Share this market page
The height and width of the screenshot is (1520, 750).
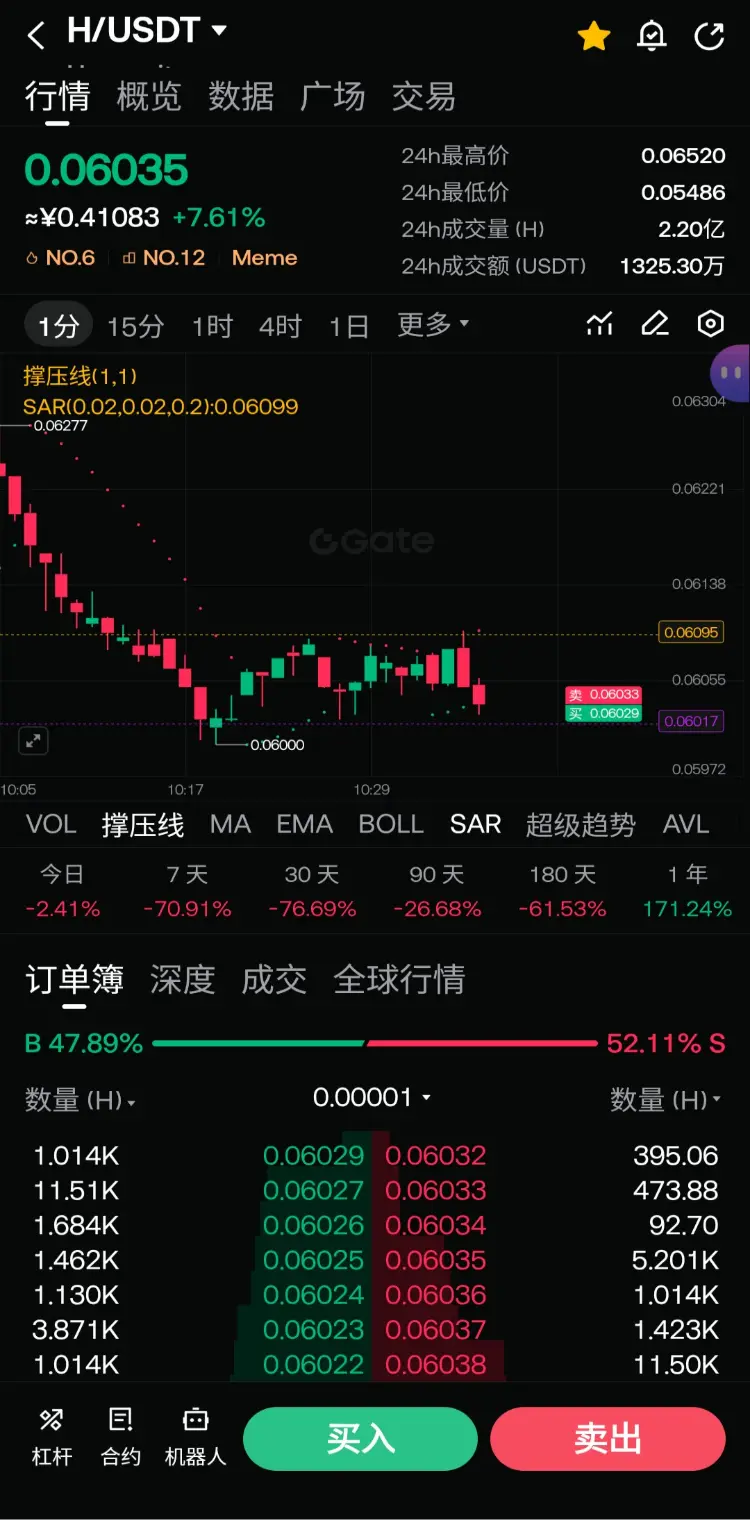point(709,36)
